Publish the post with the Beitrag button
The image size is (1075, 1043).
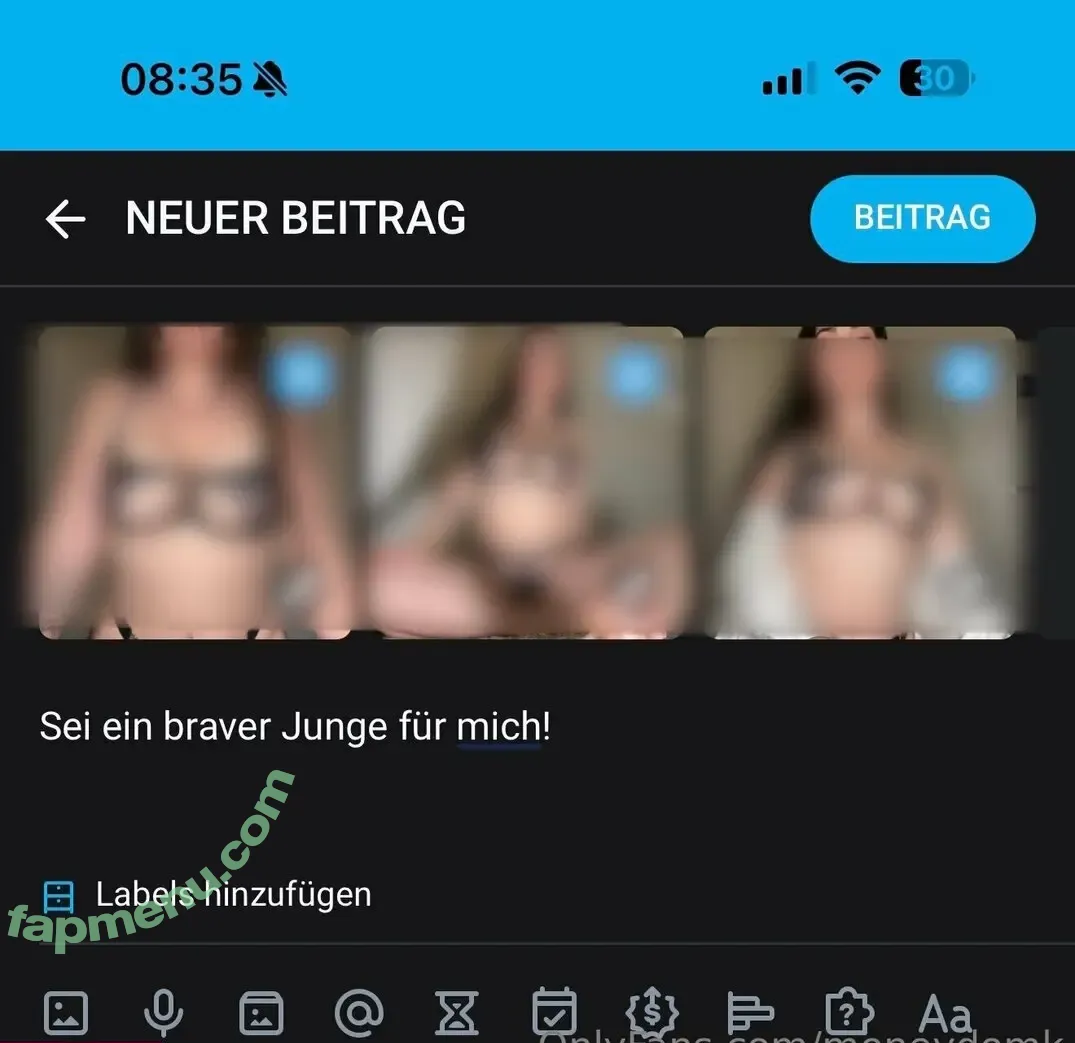pos(921,218)
